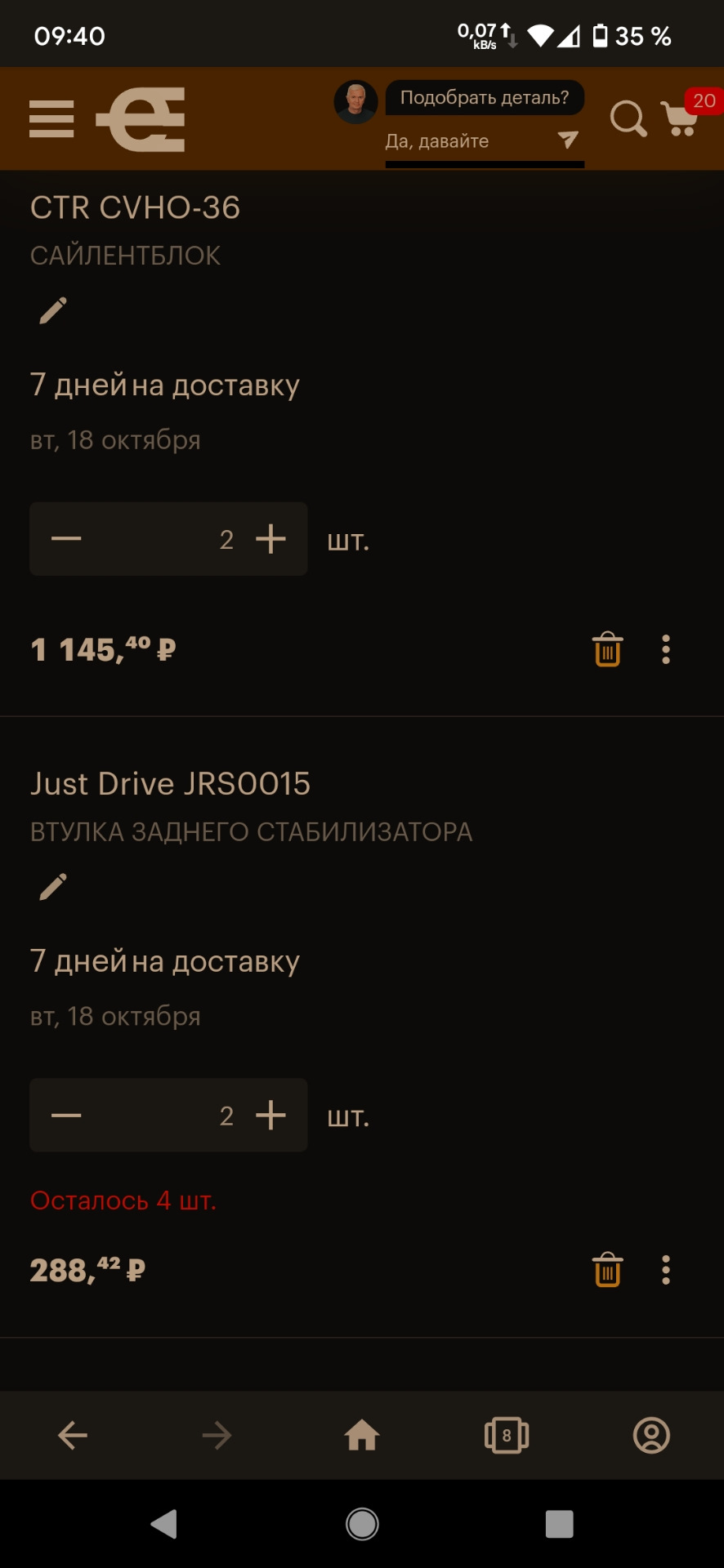Send the chat reply message
The image size is (724, 1568).
[565, 140]
